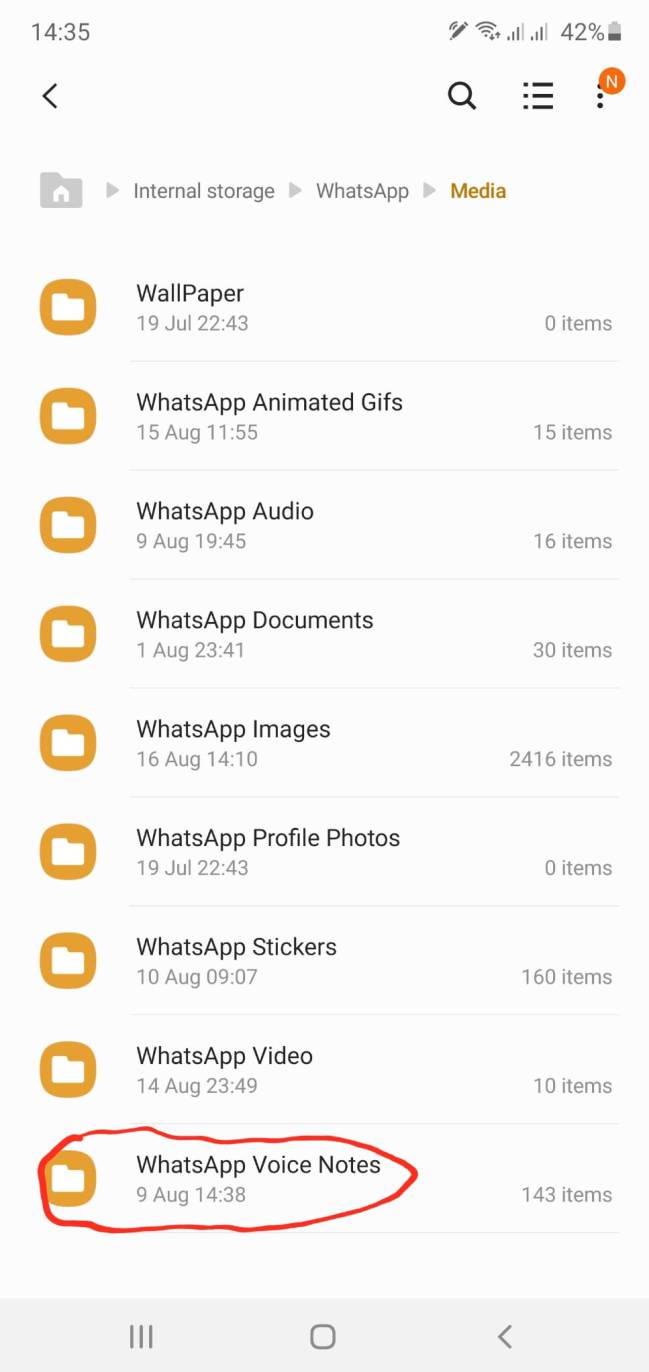
Task: Tap the system home button
Action: coord(322,1336)
